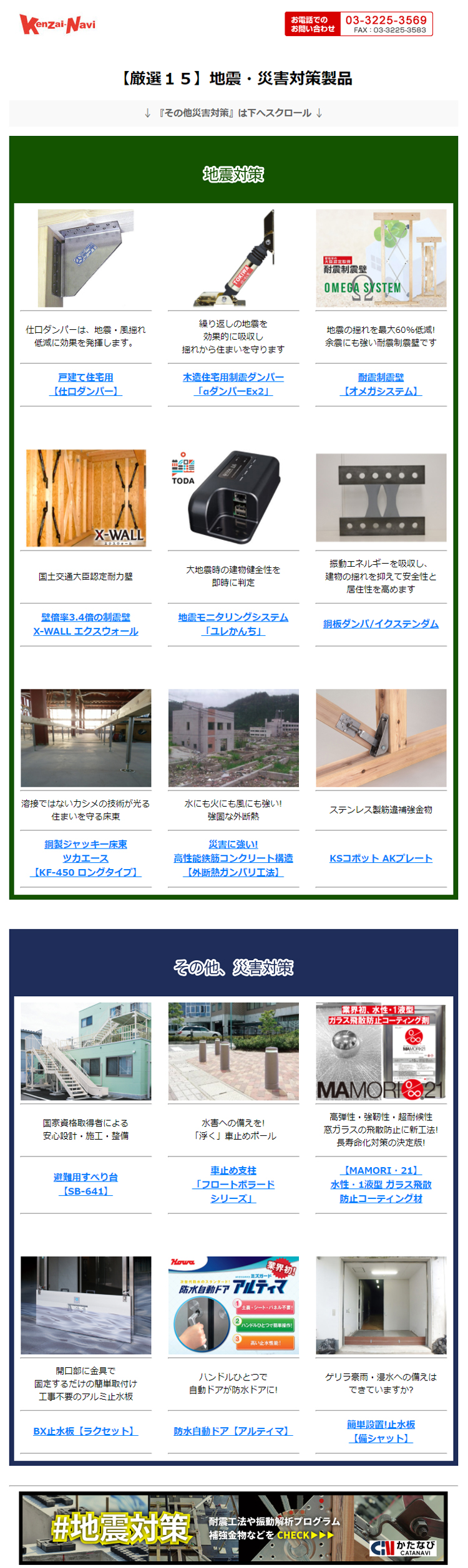
Task: Open the 避難用すべり台【SB-641】 link
Action: [x=85, y=1183]
